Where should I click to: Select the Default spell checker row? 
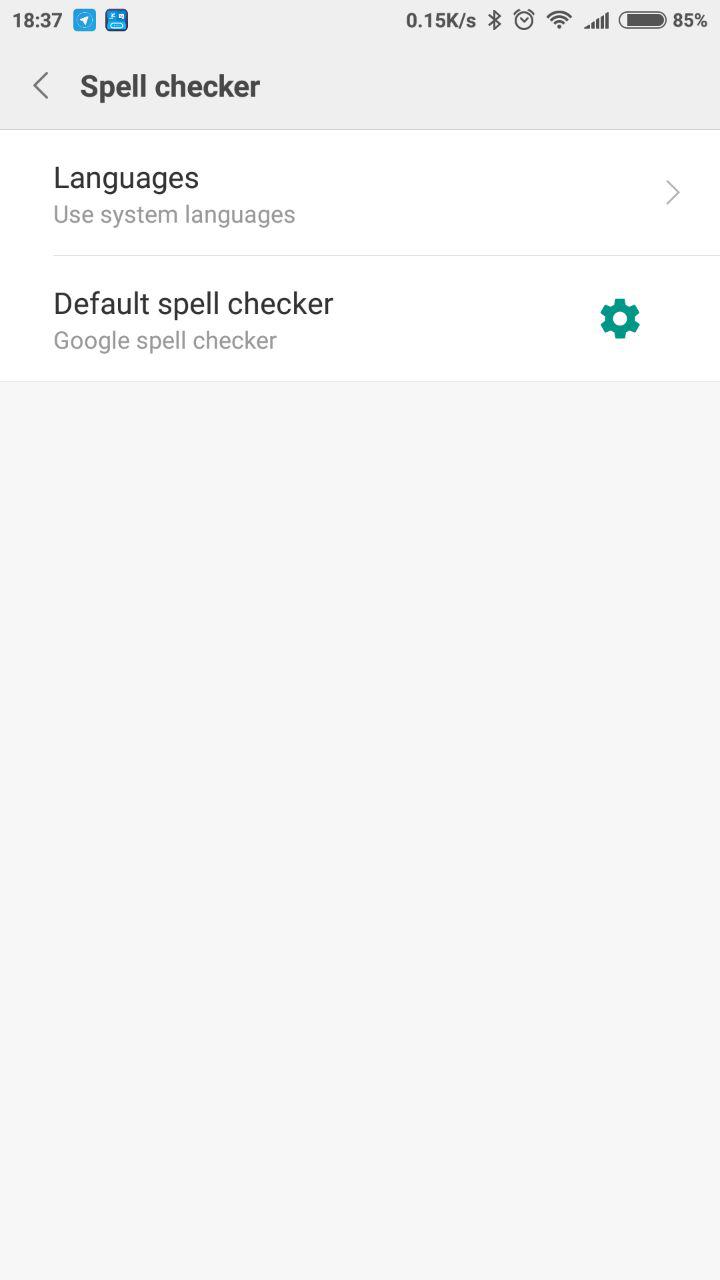click(x=300, y=319)
